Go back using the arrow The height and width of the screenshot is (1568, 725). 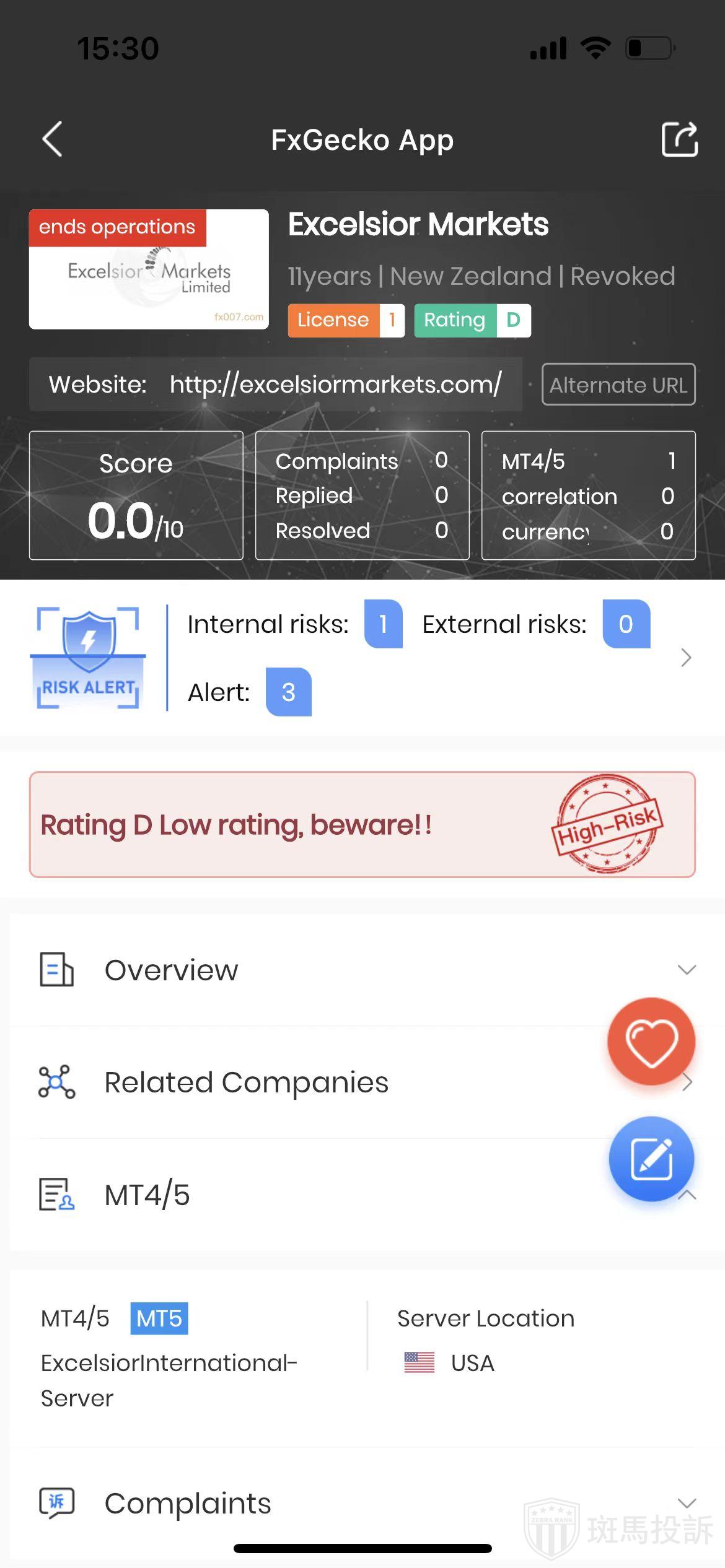[x=53, y=139]
